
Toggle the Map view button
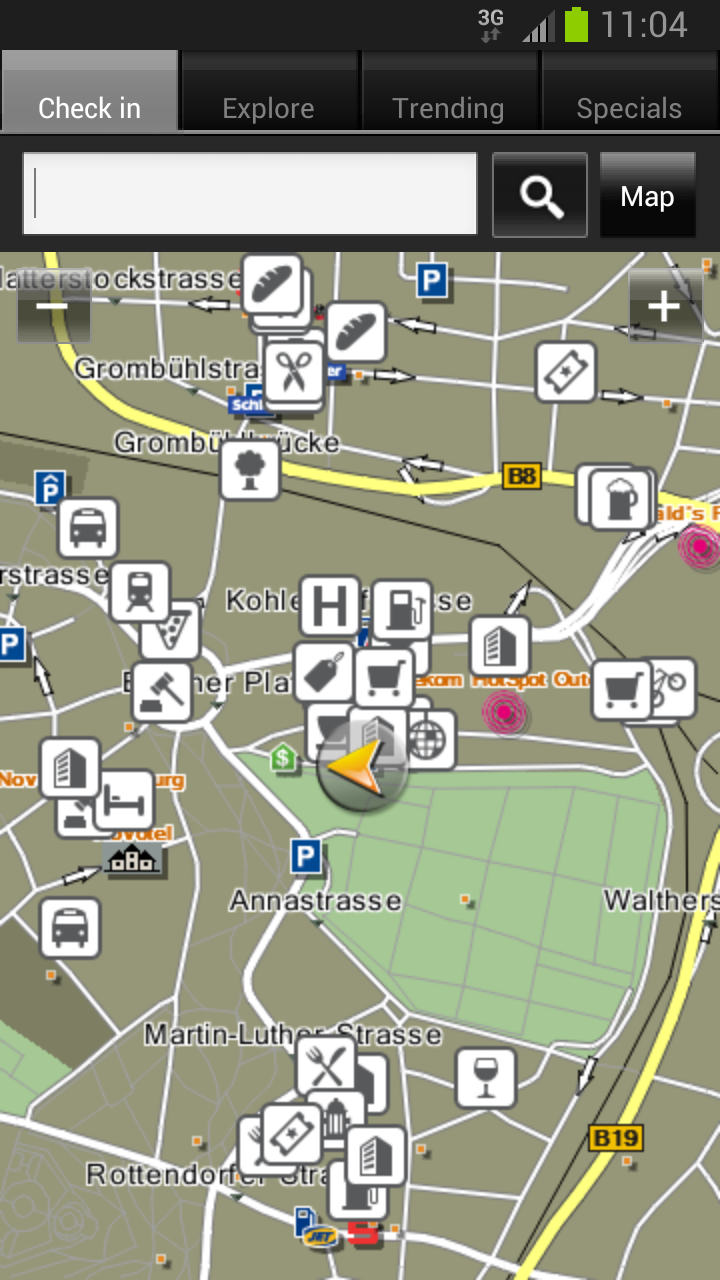point(647,196)
